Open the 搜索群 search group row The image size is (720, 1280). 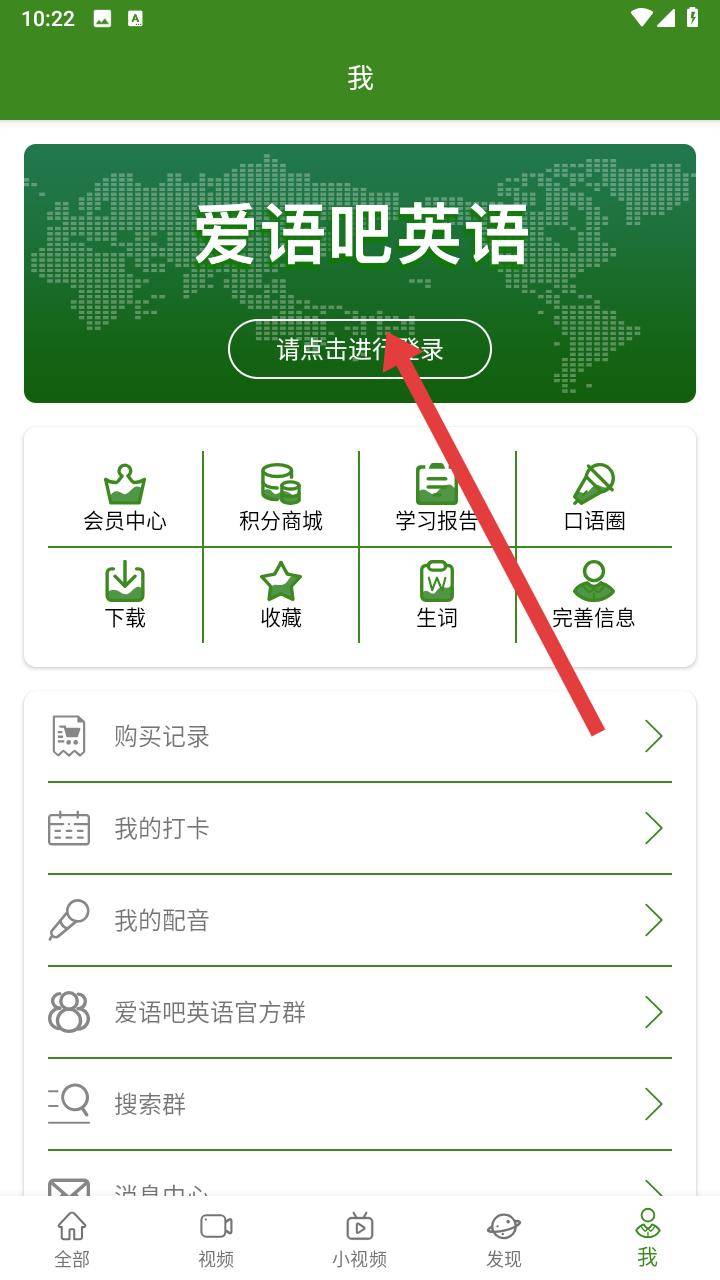pos(360,1104)
